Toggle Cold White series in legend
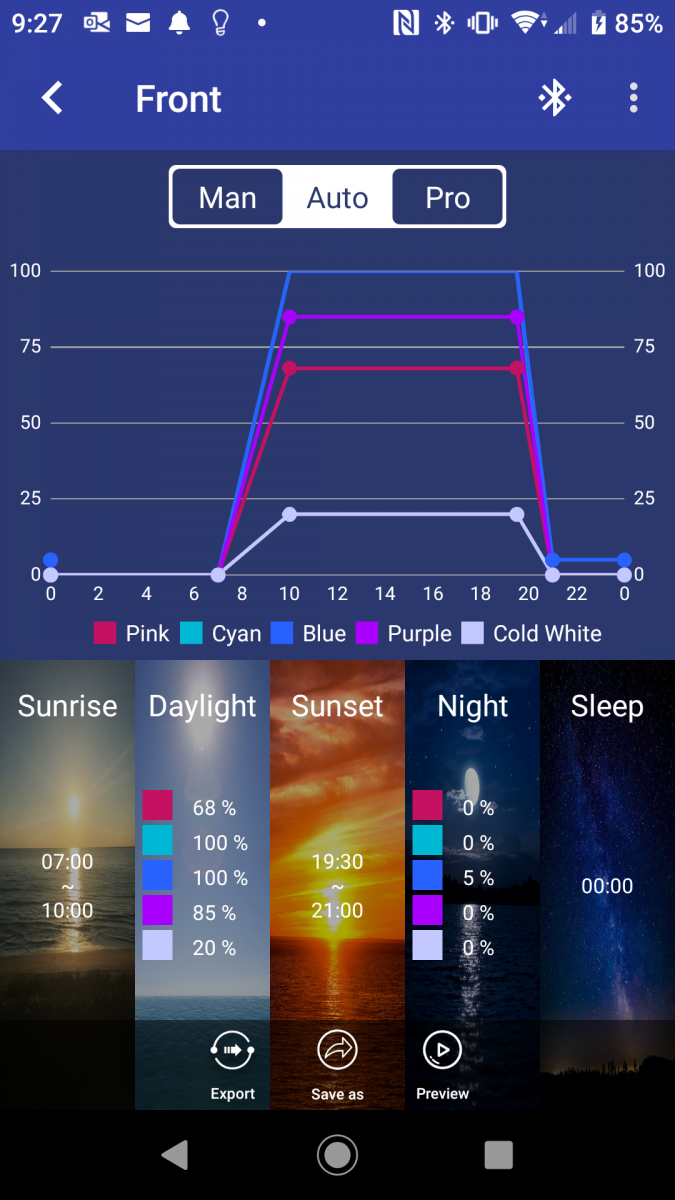Viewport: 675px width, 1200px height. 531,633
